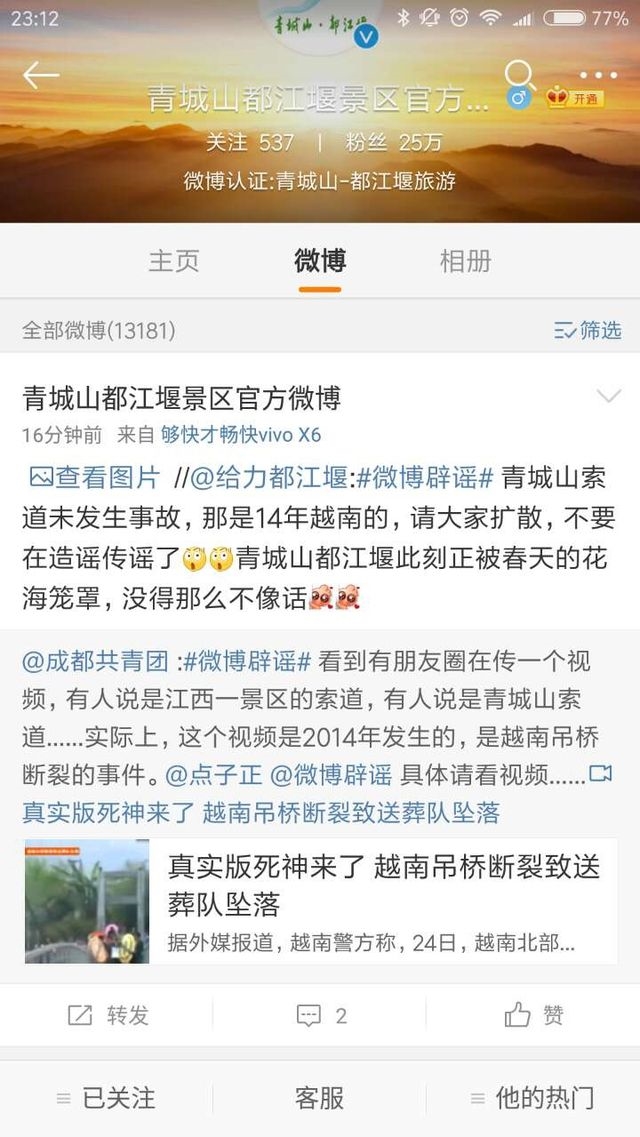Open the 他的热门 menu
Screen dimensions: 640x1137
pos(533,1098)
